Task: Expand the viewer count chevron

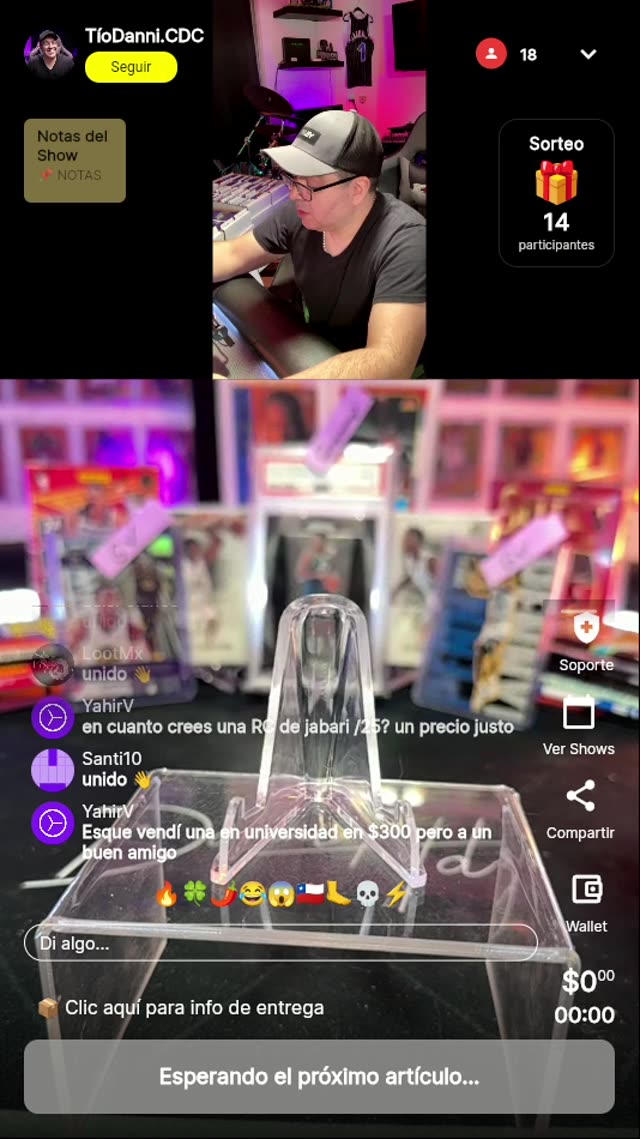Action: point(588,54)
